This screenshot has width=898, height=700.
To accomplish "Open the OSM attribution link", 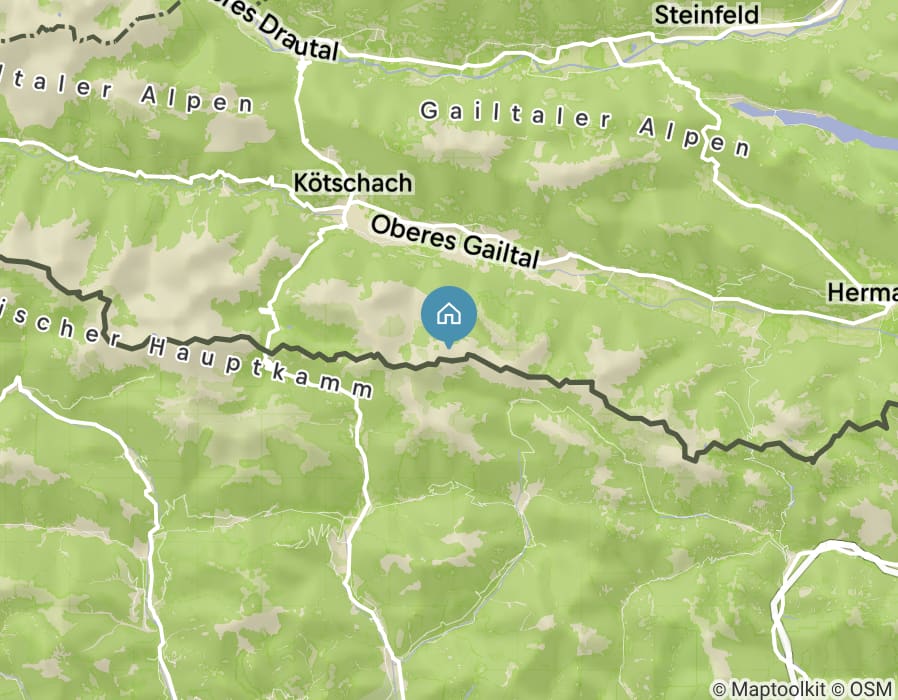I will coord(871,689).
